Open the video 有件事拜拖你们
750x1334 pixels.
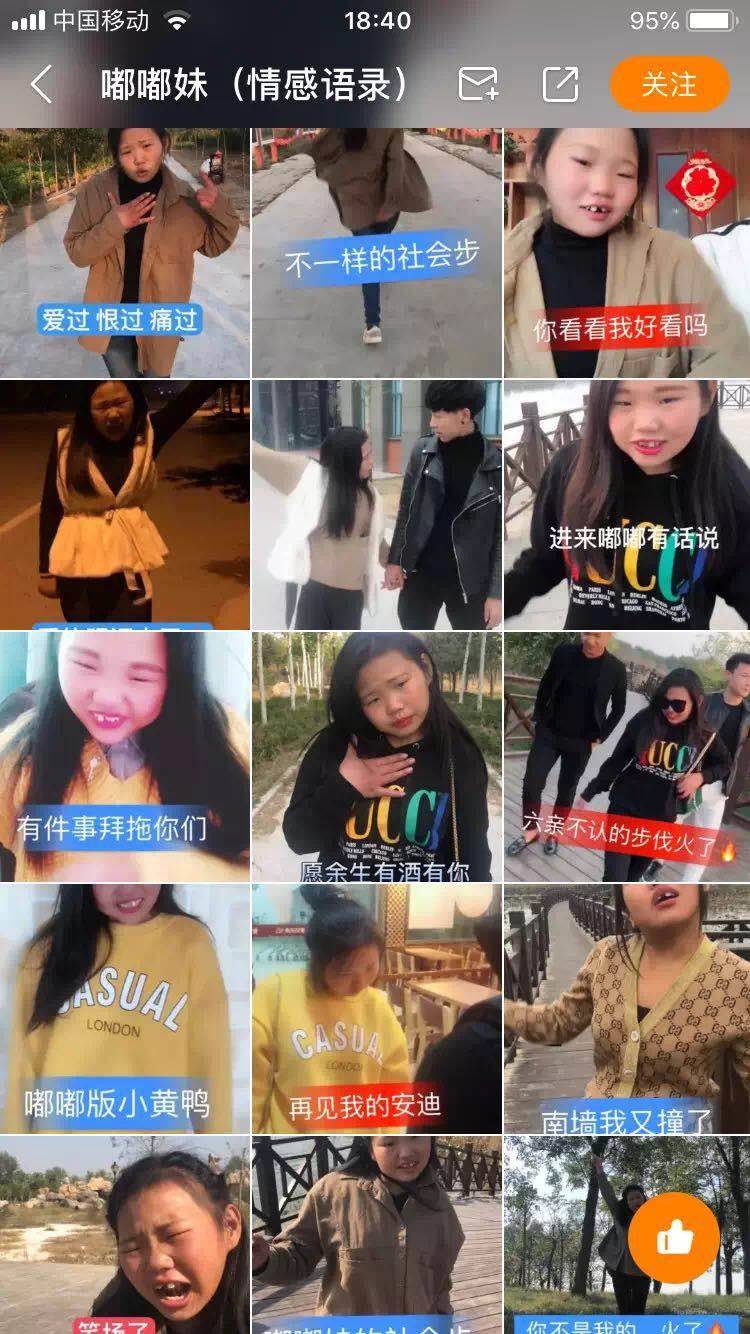pos(124,757)
